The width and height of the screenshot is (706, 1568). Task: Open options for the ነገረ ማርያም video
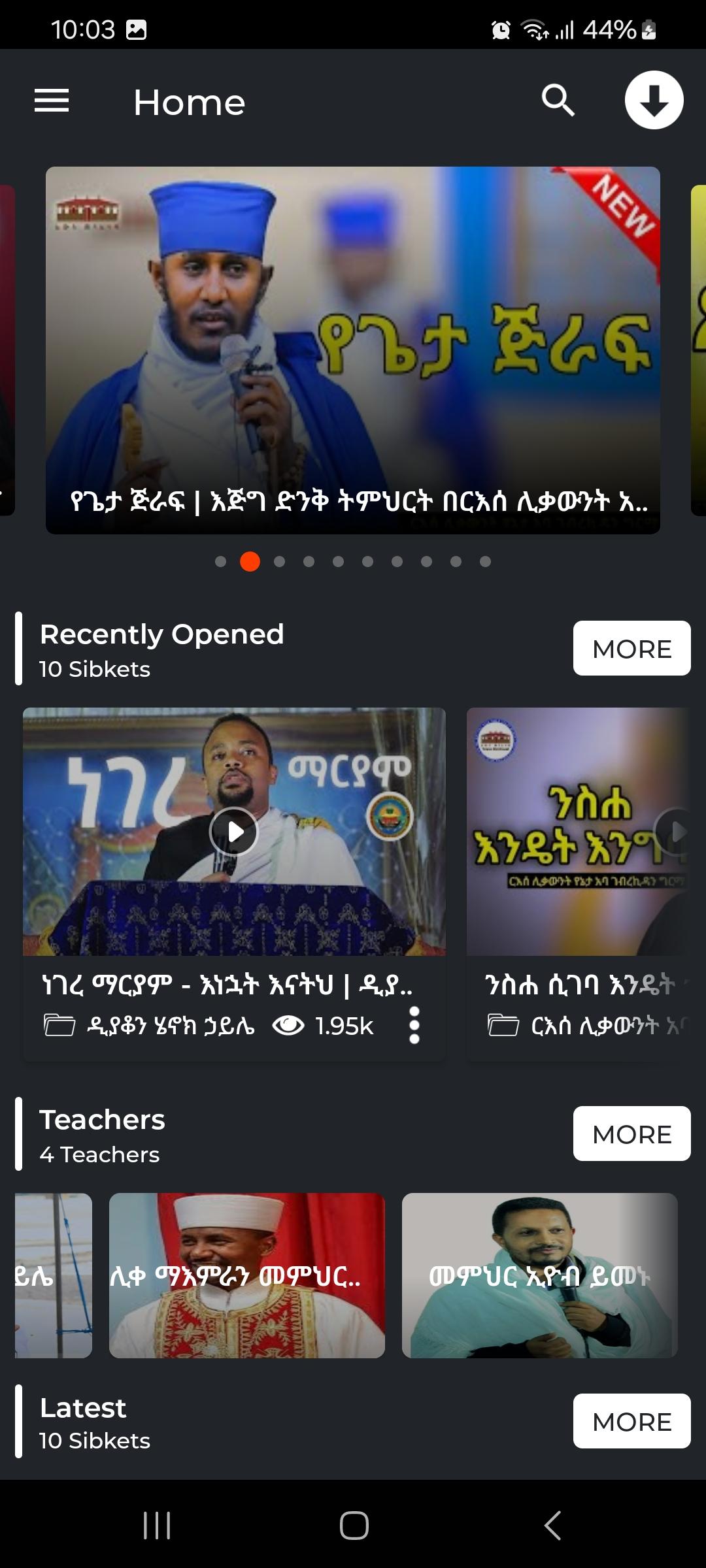click(414, 1025)
